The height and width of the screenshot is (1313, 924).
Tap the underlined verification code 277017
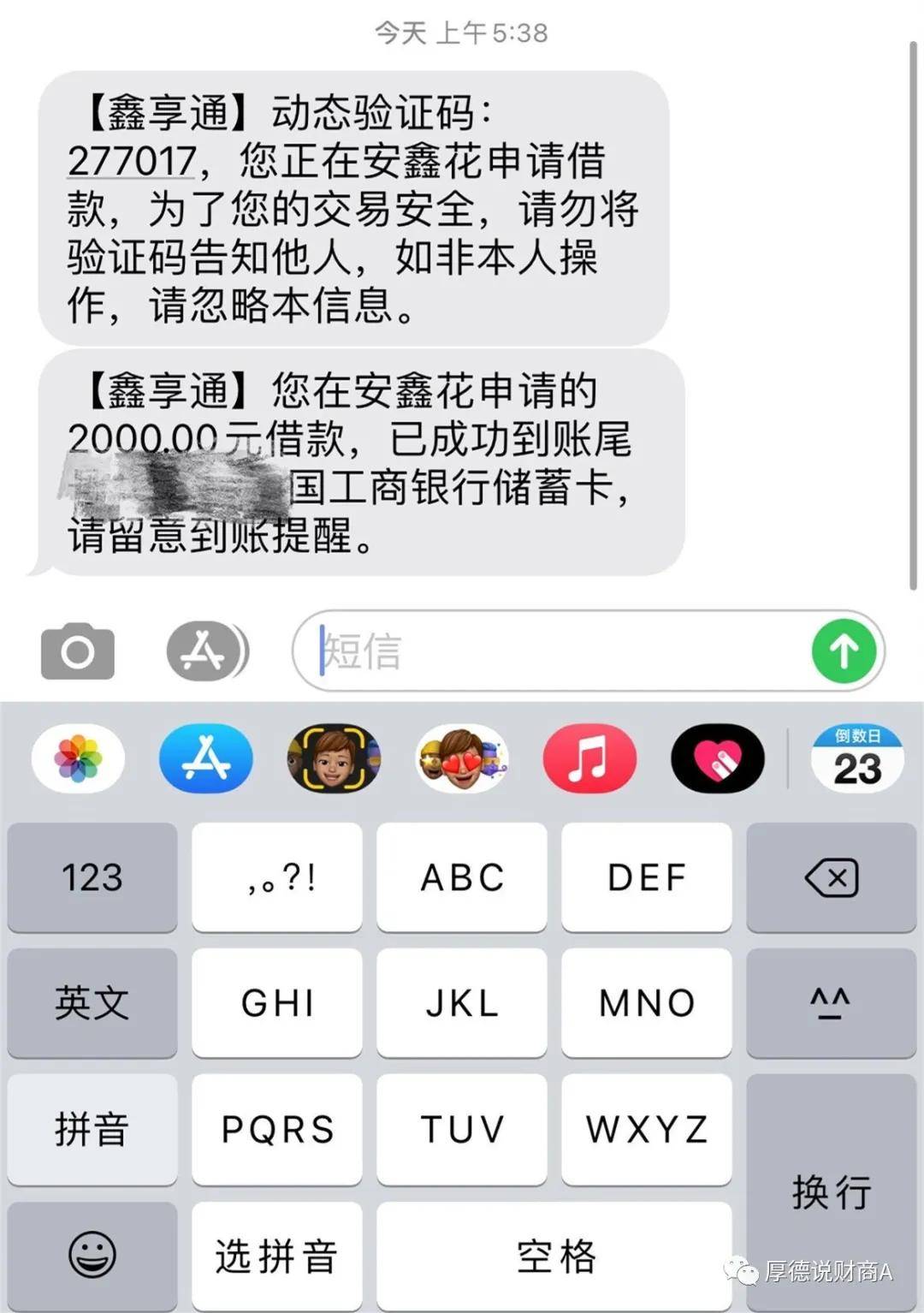coord(128,161)
